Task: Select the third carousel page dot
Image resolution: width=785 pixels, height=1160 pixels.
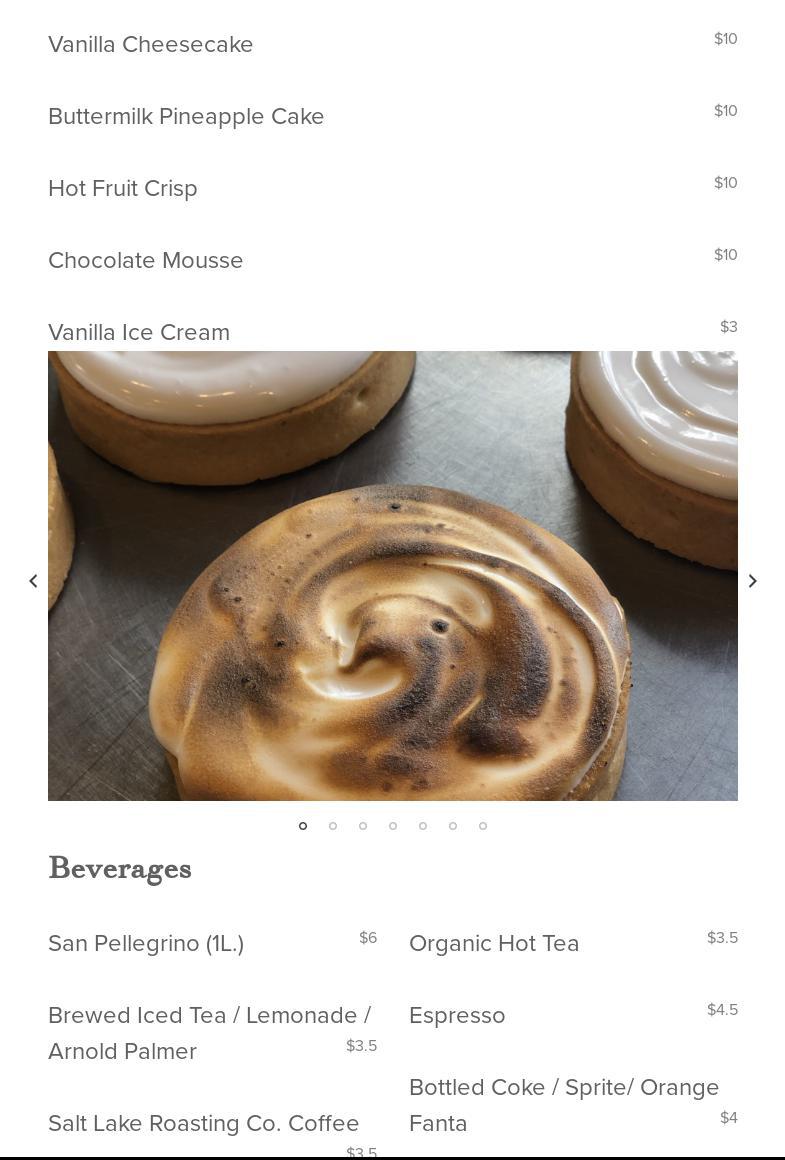Action: click(363, 826)
